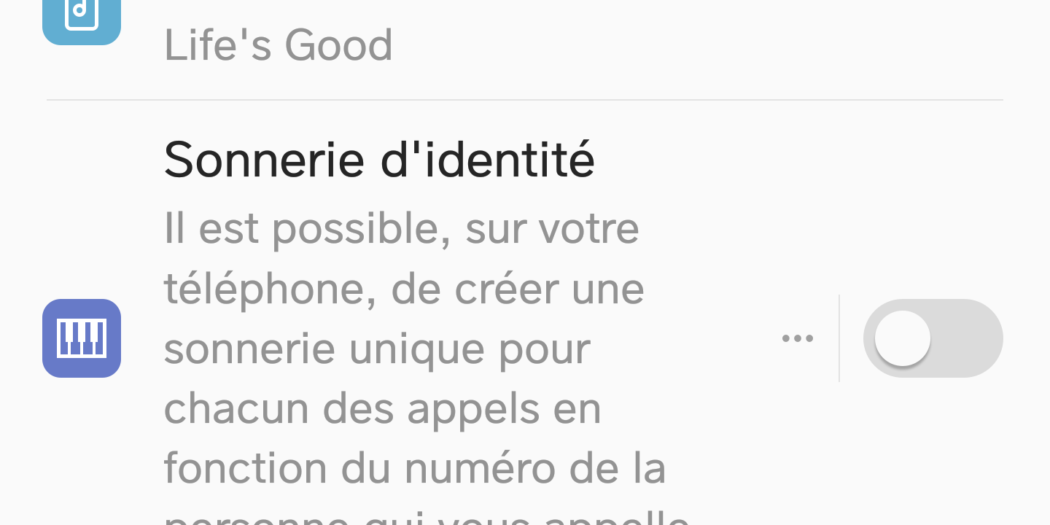Open the Life's Good ringtone row
Screen dimensions: 1050x525
coord(278,45)
